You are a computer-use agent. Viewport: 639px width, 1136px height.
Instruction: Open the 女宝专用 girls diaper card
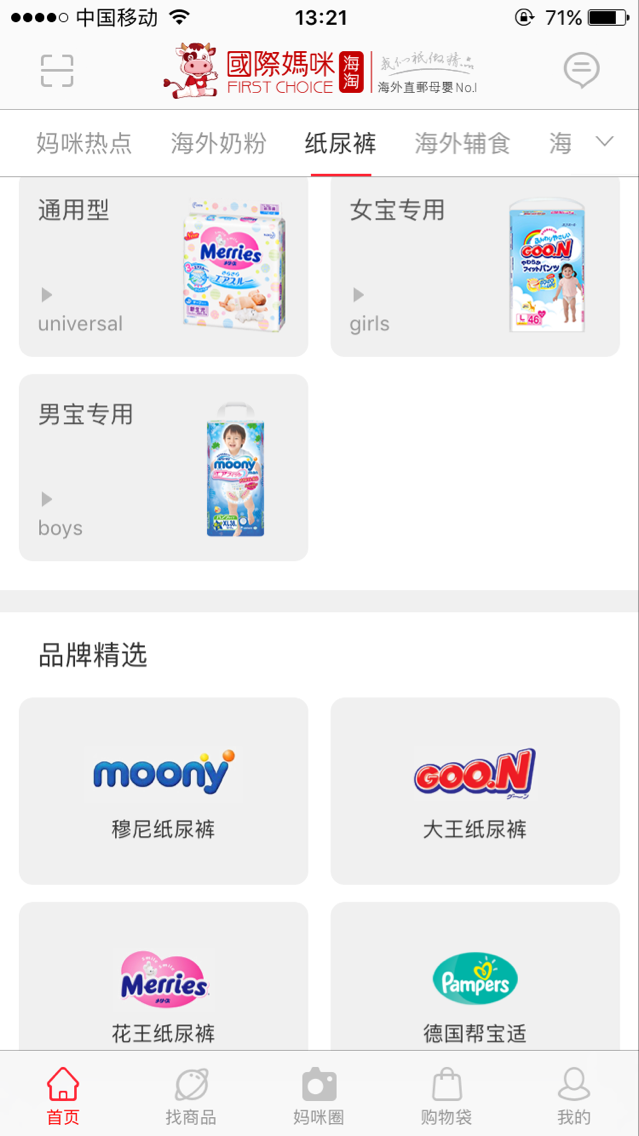coord(475,266)
